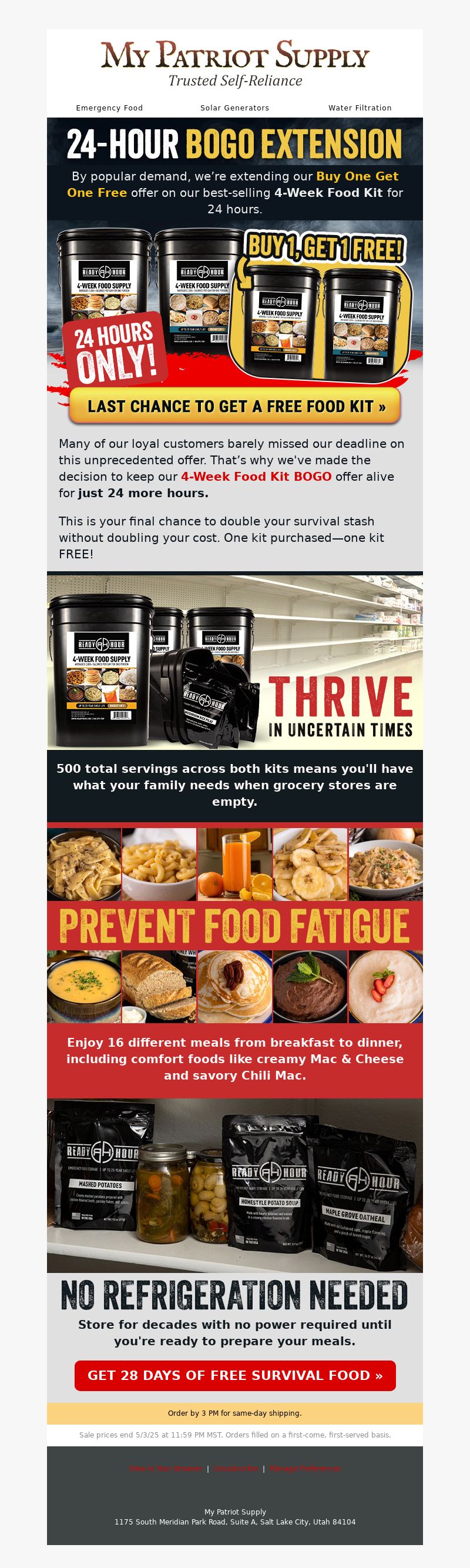Open the 24 Hours Only BOGO banner
Screen dimensions: 470x1568
235,304
